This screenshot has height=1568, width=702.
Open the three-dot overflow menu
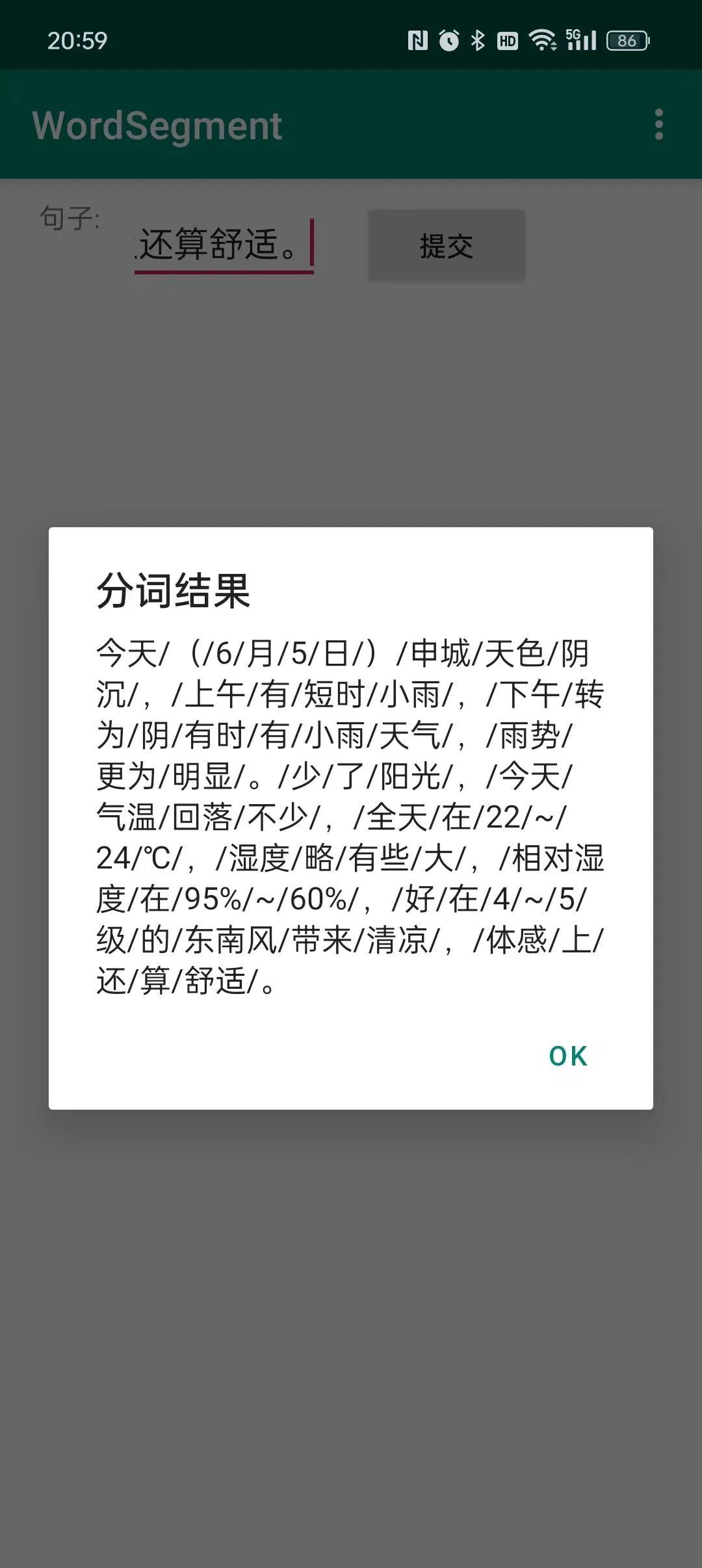tap(659, 124)
